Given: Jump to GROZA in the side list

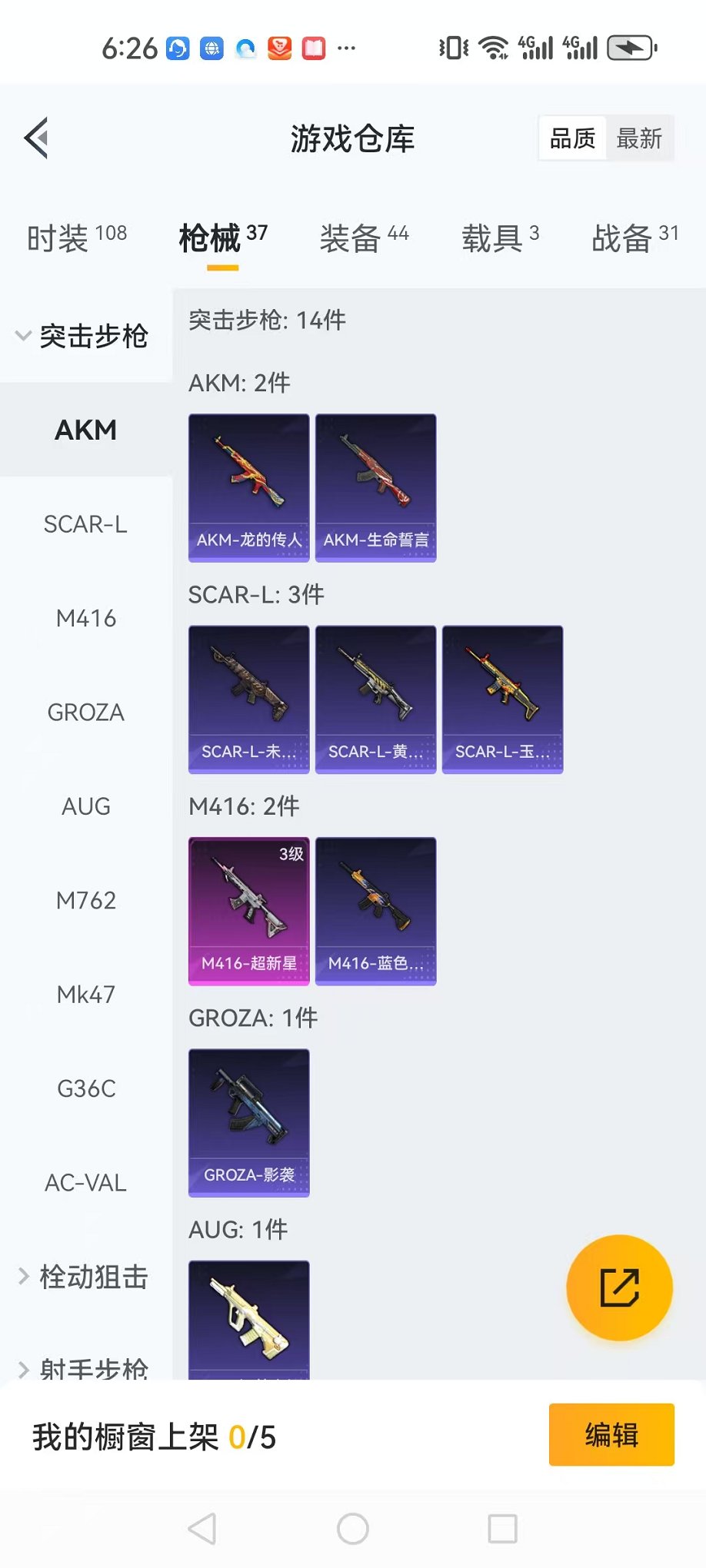Looking at the screenshot, I should pos(85,713).
